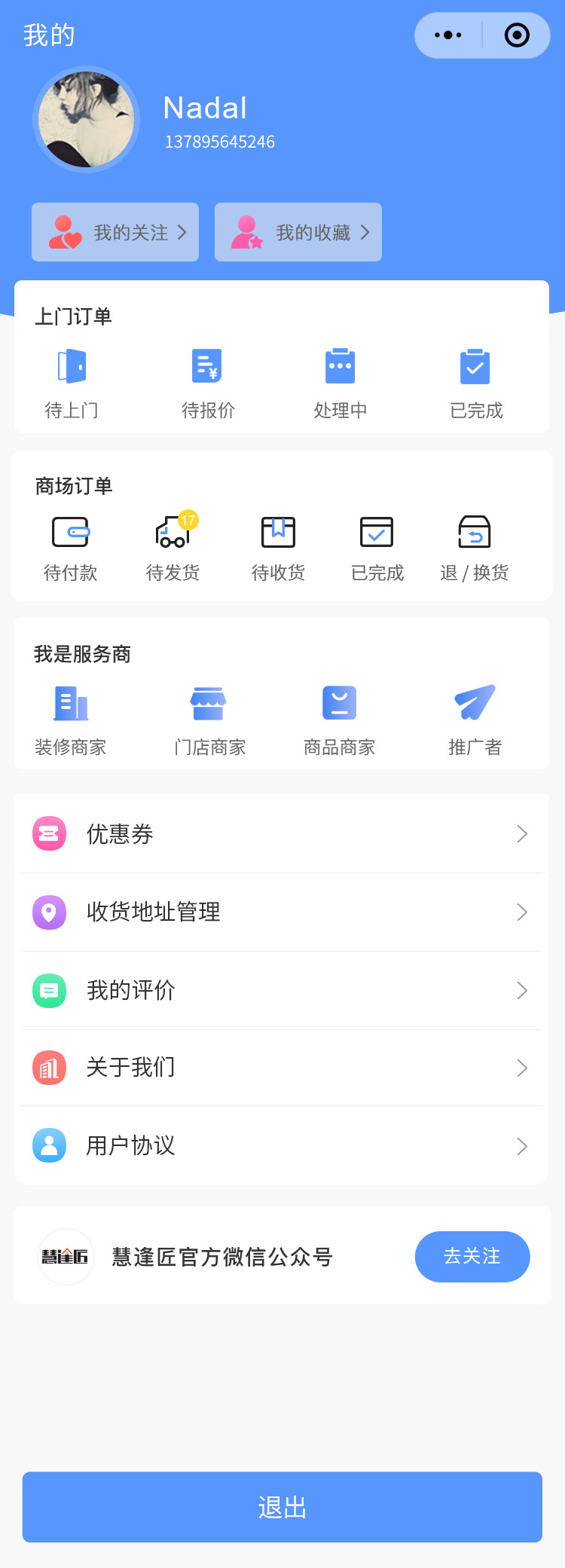Open 我的评价 reviews
The height and width of the screenshot is (1568, 565).
(x=282, y=990)
